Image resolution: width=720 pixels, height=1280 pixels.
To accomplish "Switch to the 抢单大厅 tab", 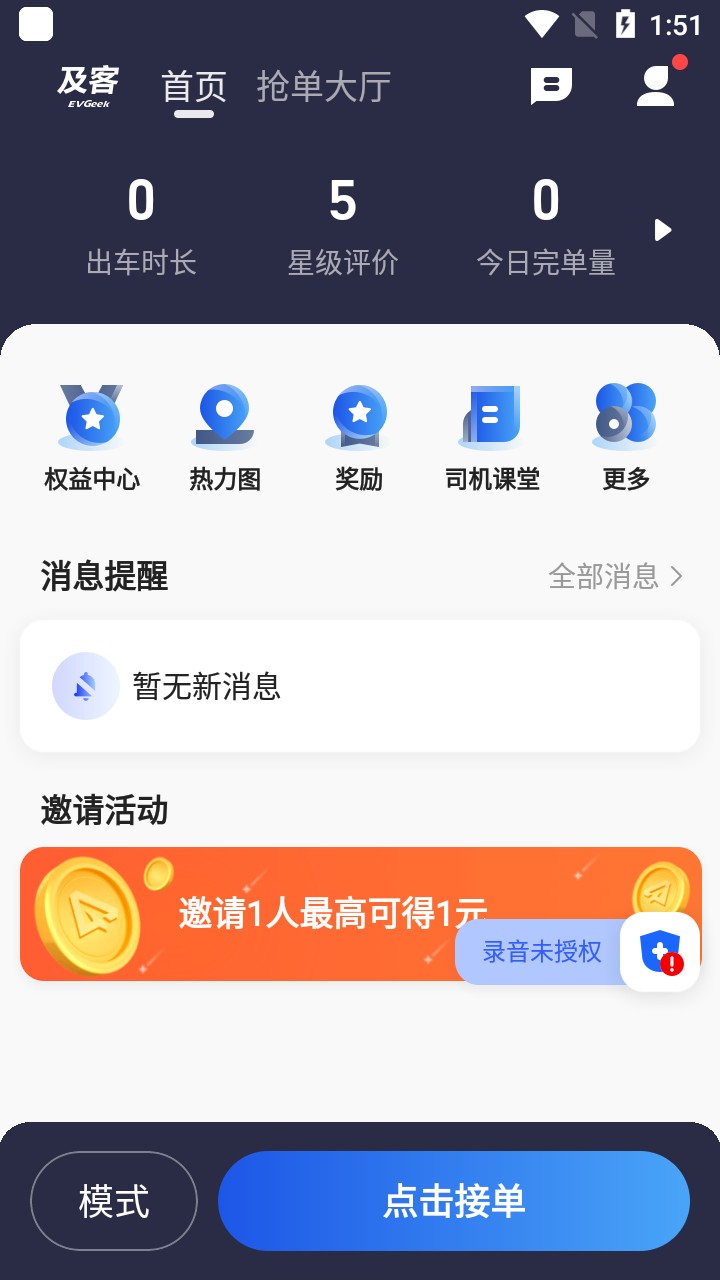I will (322, 87).
